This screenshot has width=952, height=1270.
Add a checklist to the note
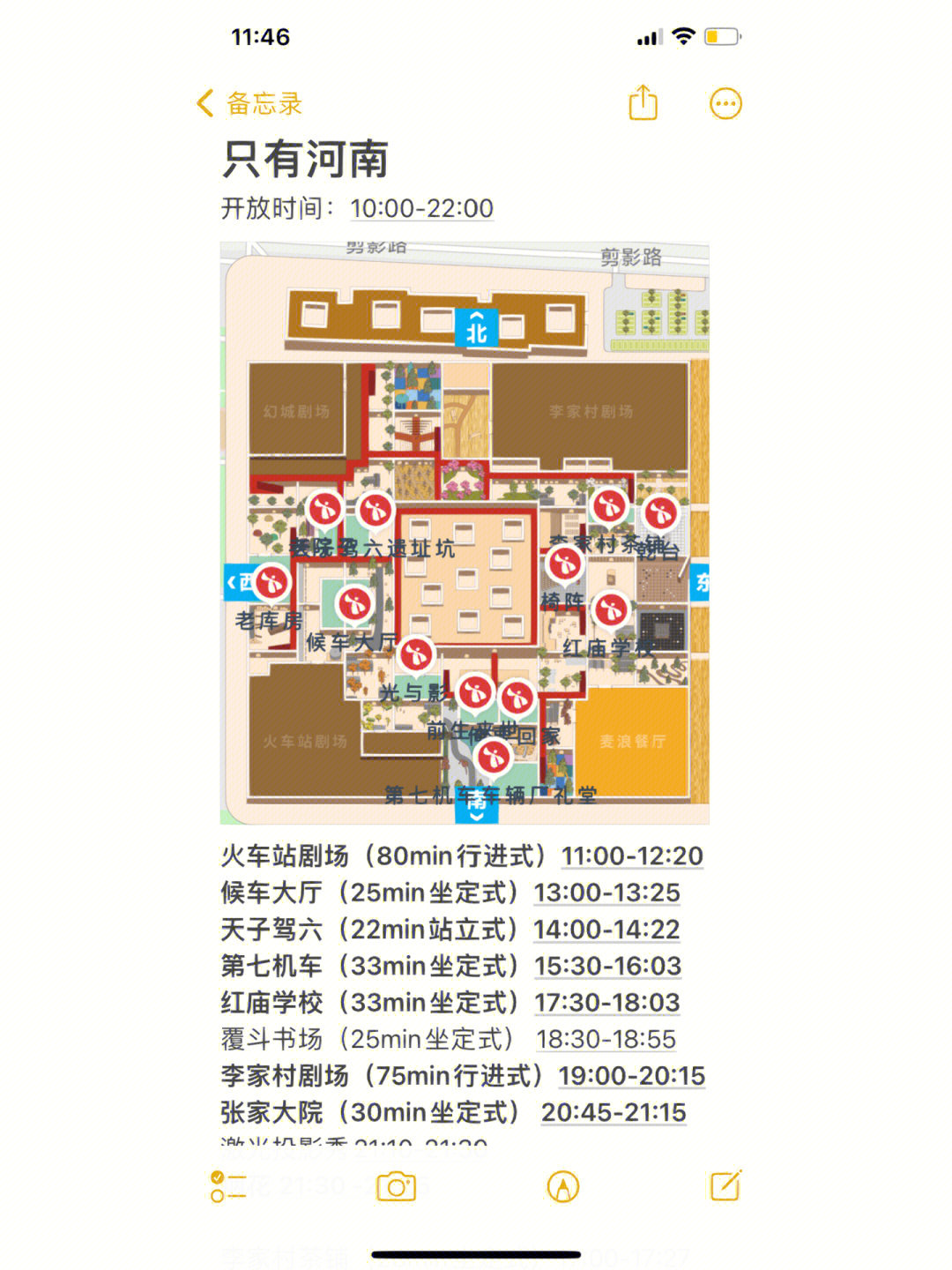tap(227, 1186)
